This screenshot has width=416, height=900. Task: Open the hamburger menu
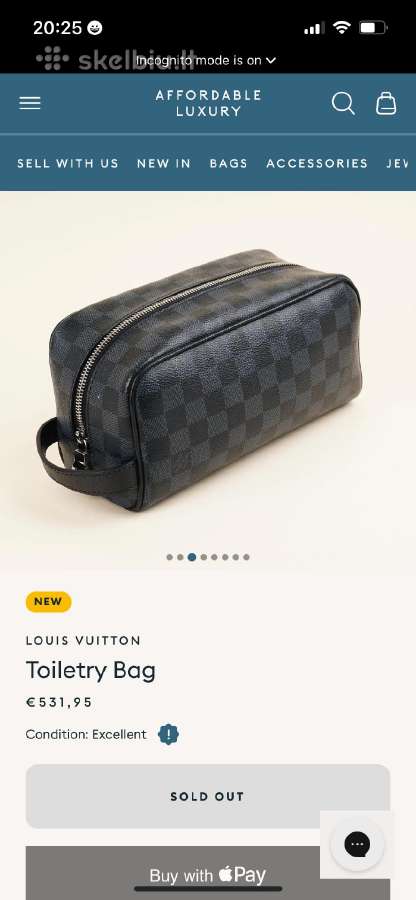pos(30,103)
